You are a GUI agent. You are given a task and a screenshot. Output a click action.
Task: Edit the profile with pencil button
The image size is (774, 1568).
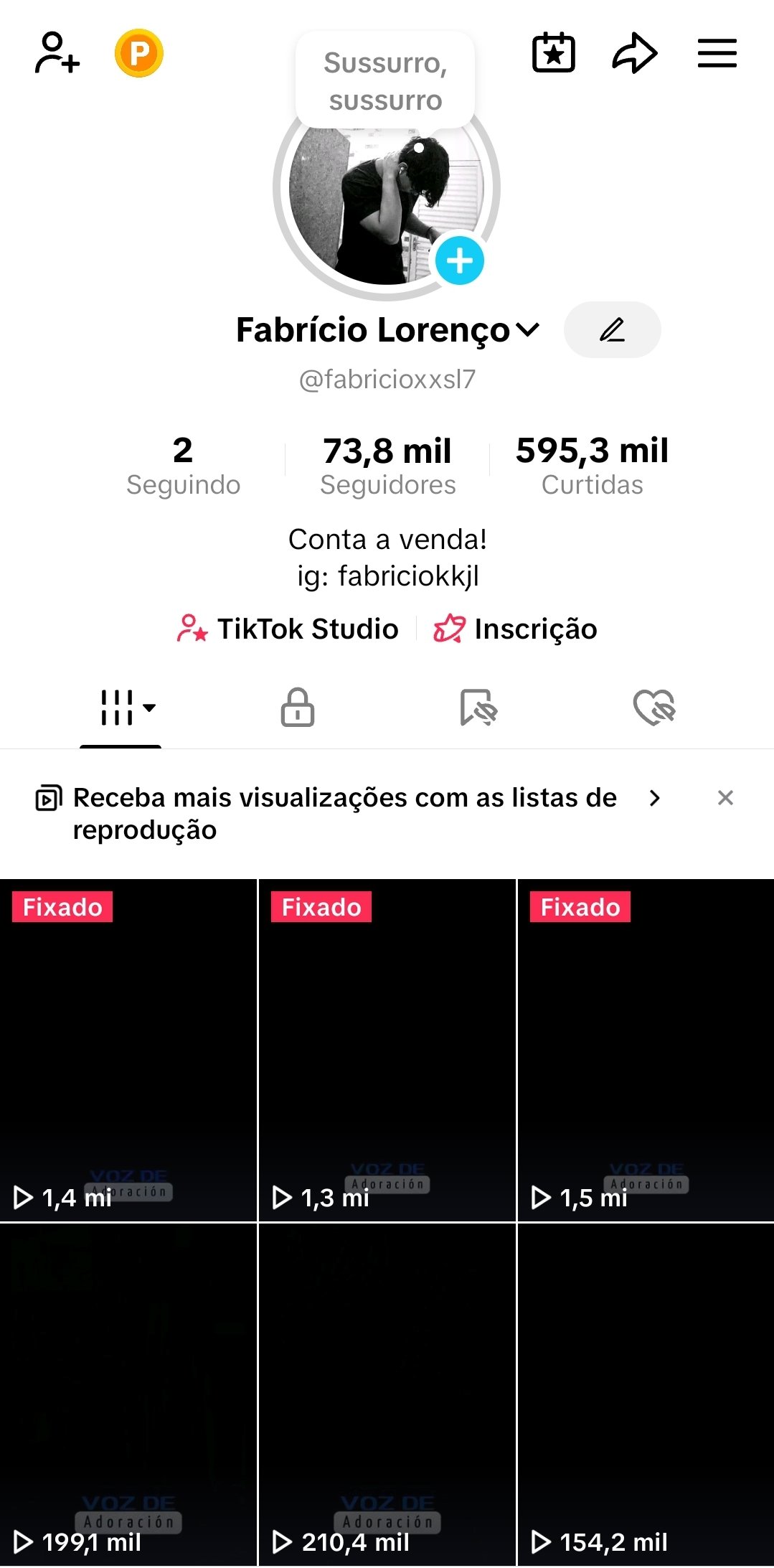pyautogui.click(x=612, y=330)
